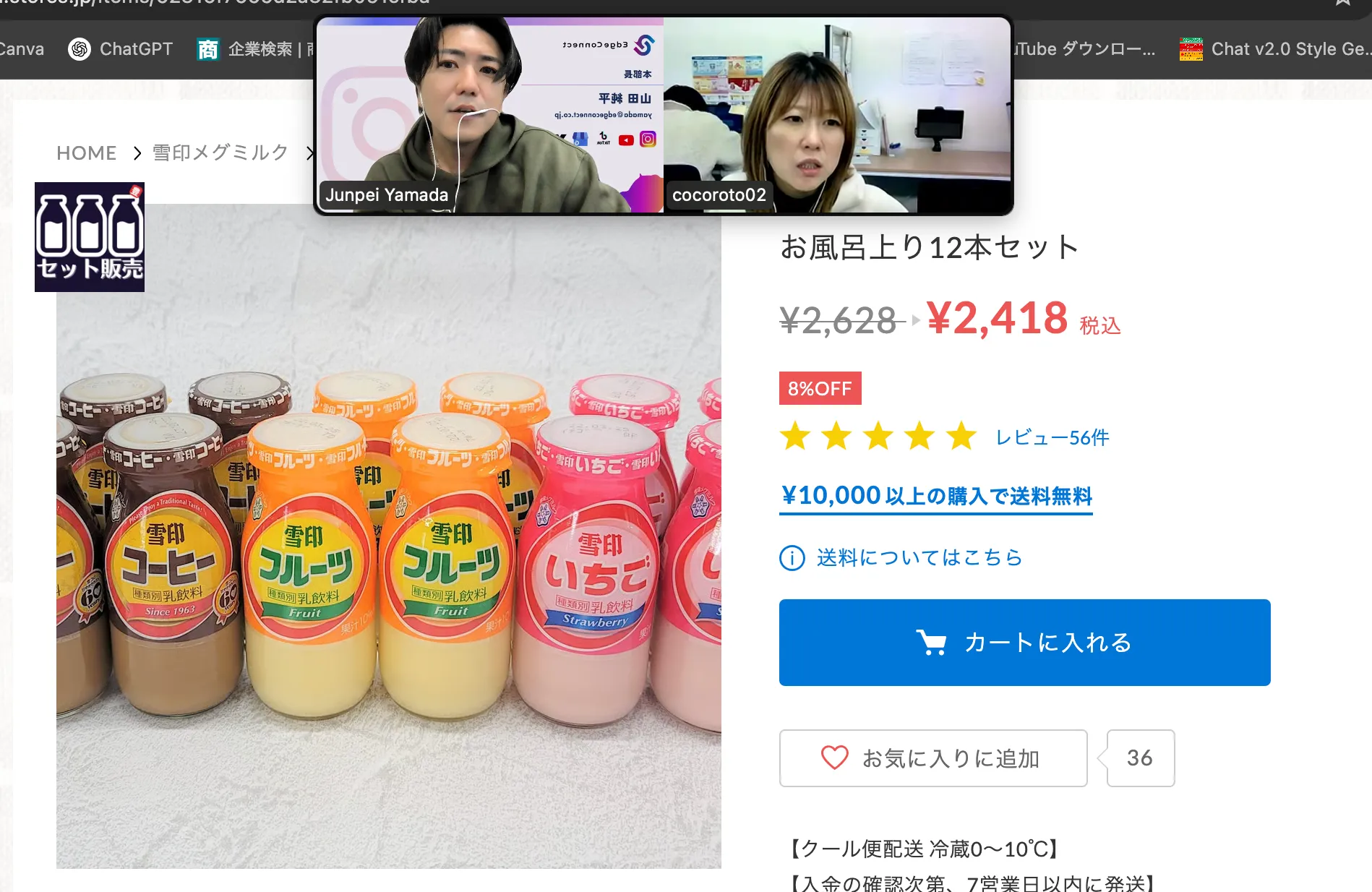Enlarge the milk bottle product photo
Screen dimensions: 1372x892
[389, 549]
